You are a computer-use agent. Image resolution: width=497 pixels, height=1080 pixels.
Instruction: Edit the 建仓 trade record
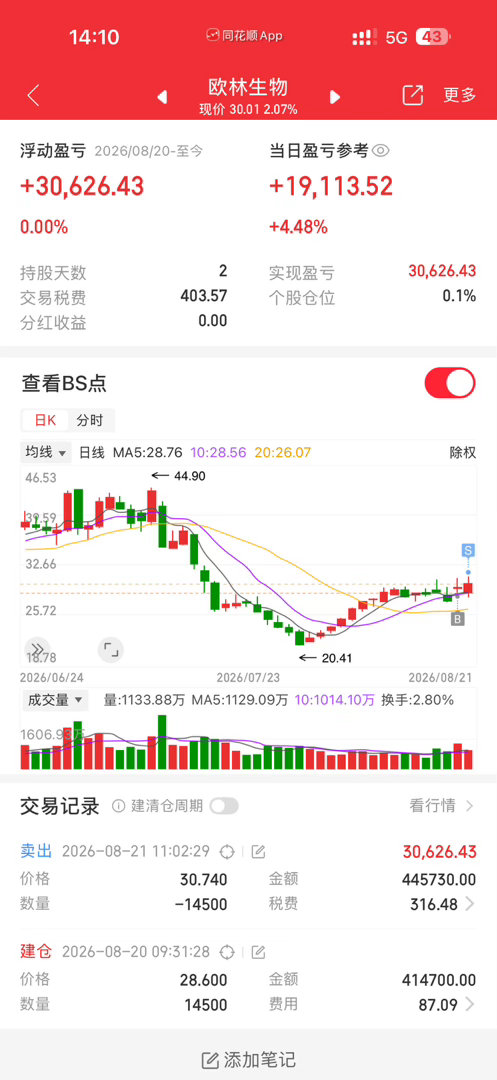point(258,953)
